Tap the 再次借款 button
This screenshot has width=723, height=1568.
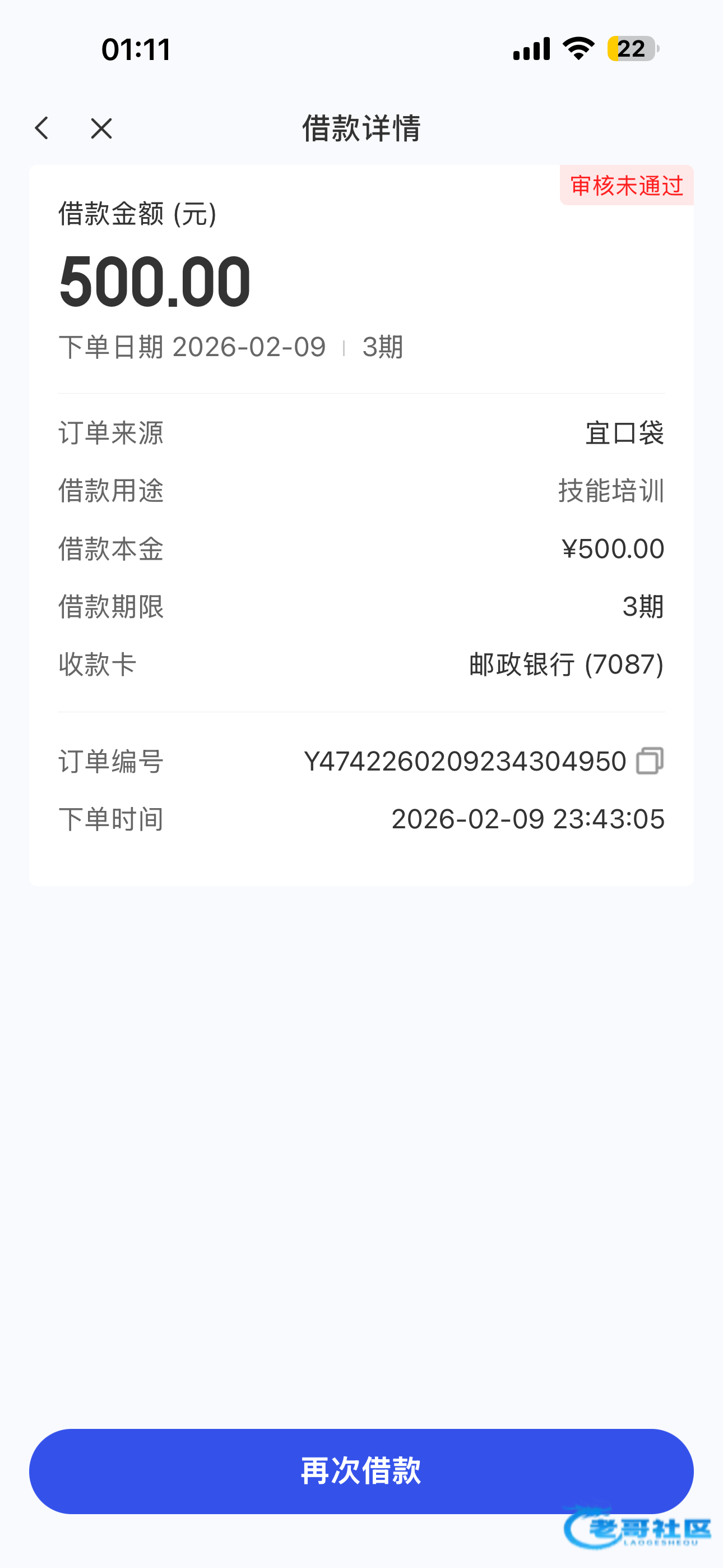pos(361,1470)
